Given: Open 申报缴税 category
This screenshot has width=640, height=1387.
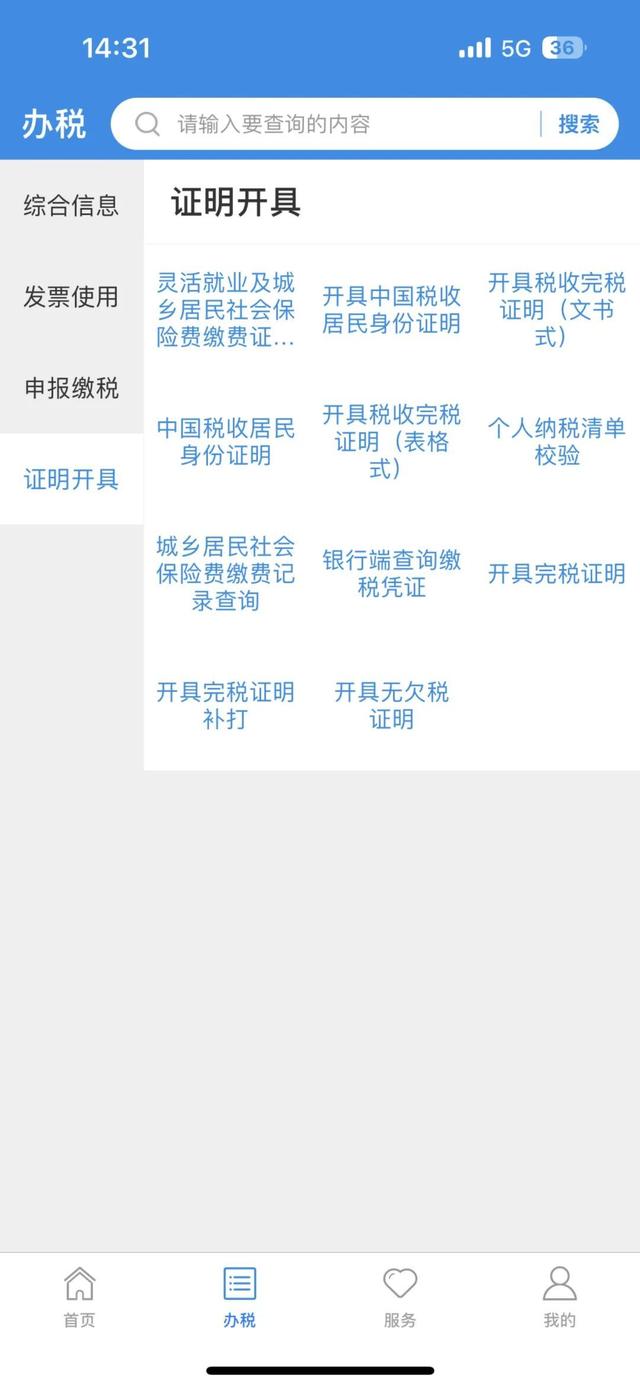Looking at the screenshot, I should pyautogui.click(x=71, y=388).
